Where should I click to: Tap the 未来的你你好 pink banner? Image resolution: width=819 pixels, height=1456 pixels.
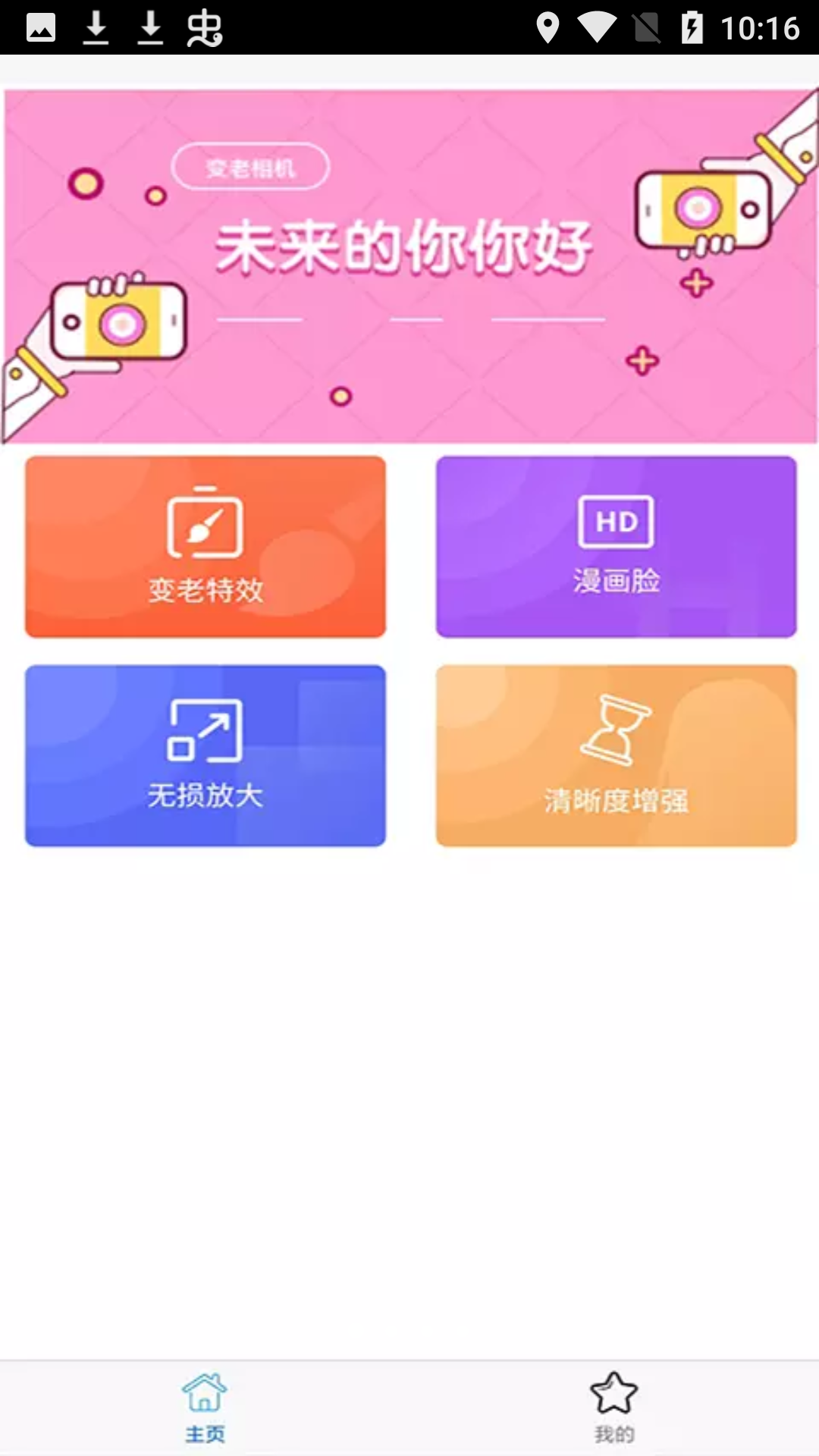[x=409, y=265]
